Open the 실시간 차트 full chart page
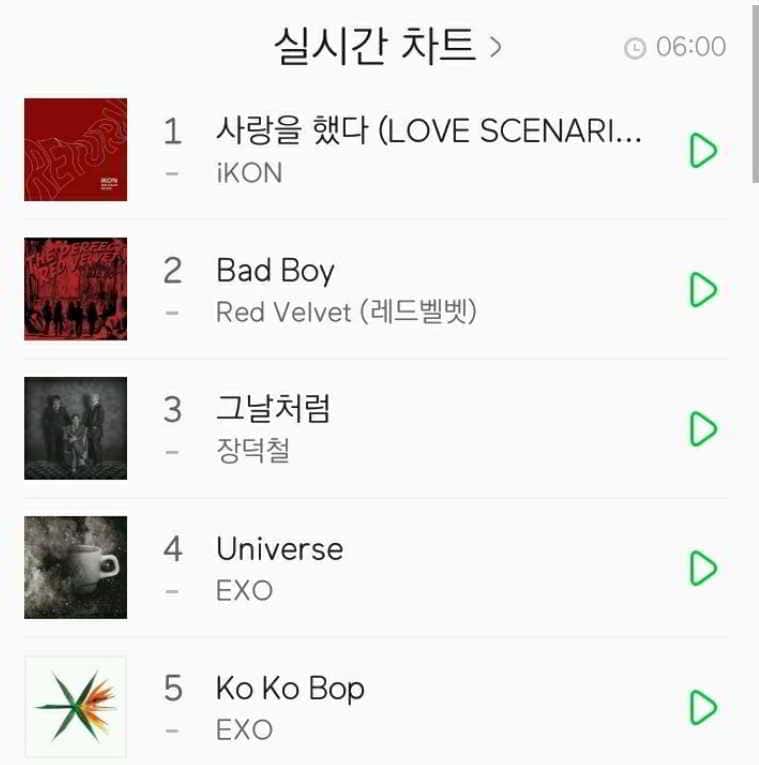 pyautogui.click(x=387, y=46)
